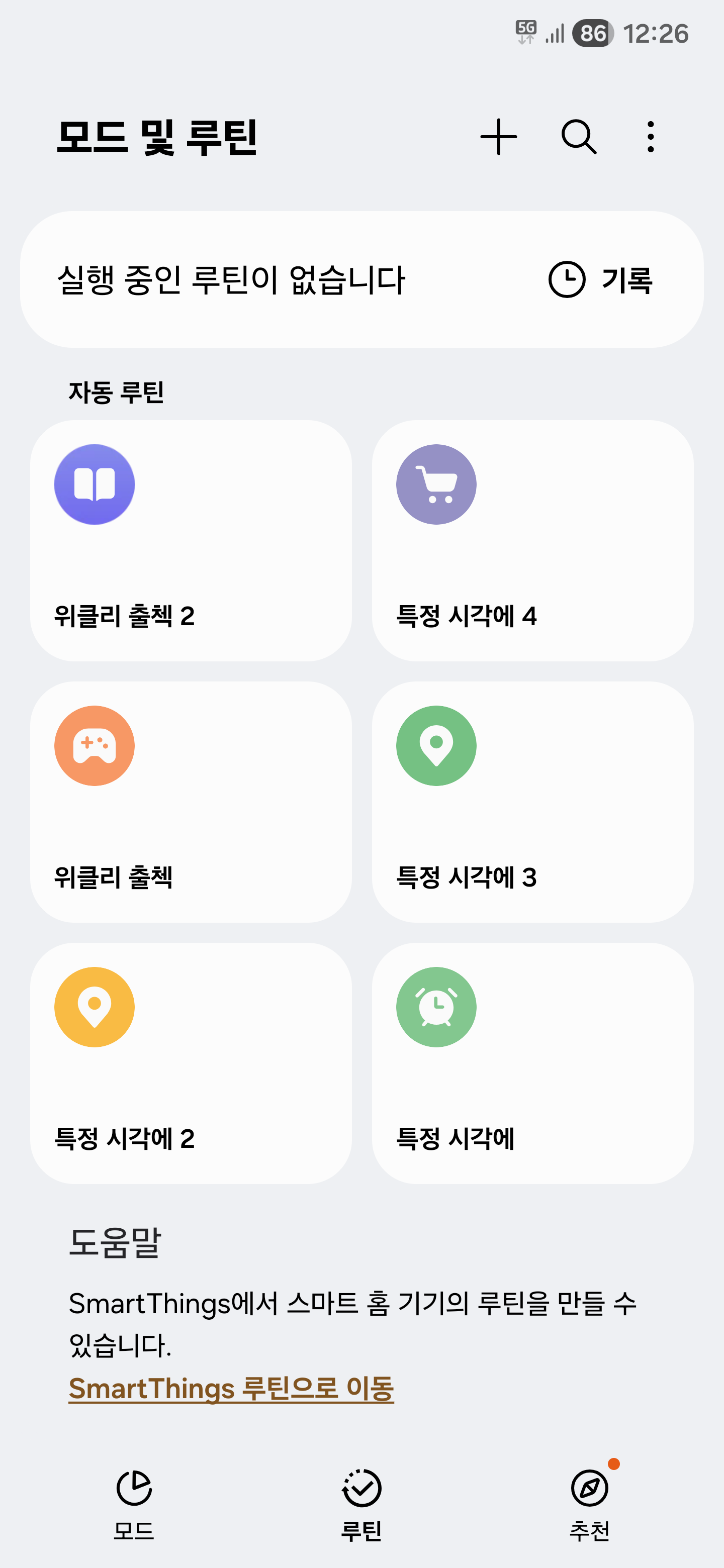Screen dimensions: 724x1568
Task: Open the 위클리 출첵 2 routine
Action: 191,541
